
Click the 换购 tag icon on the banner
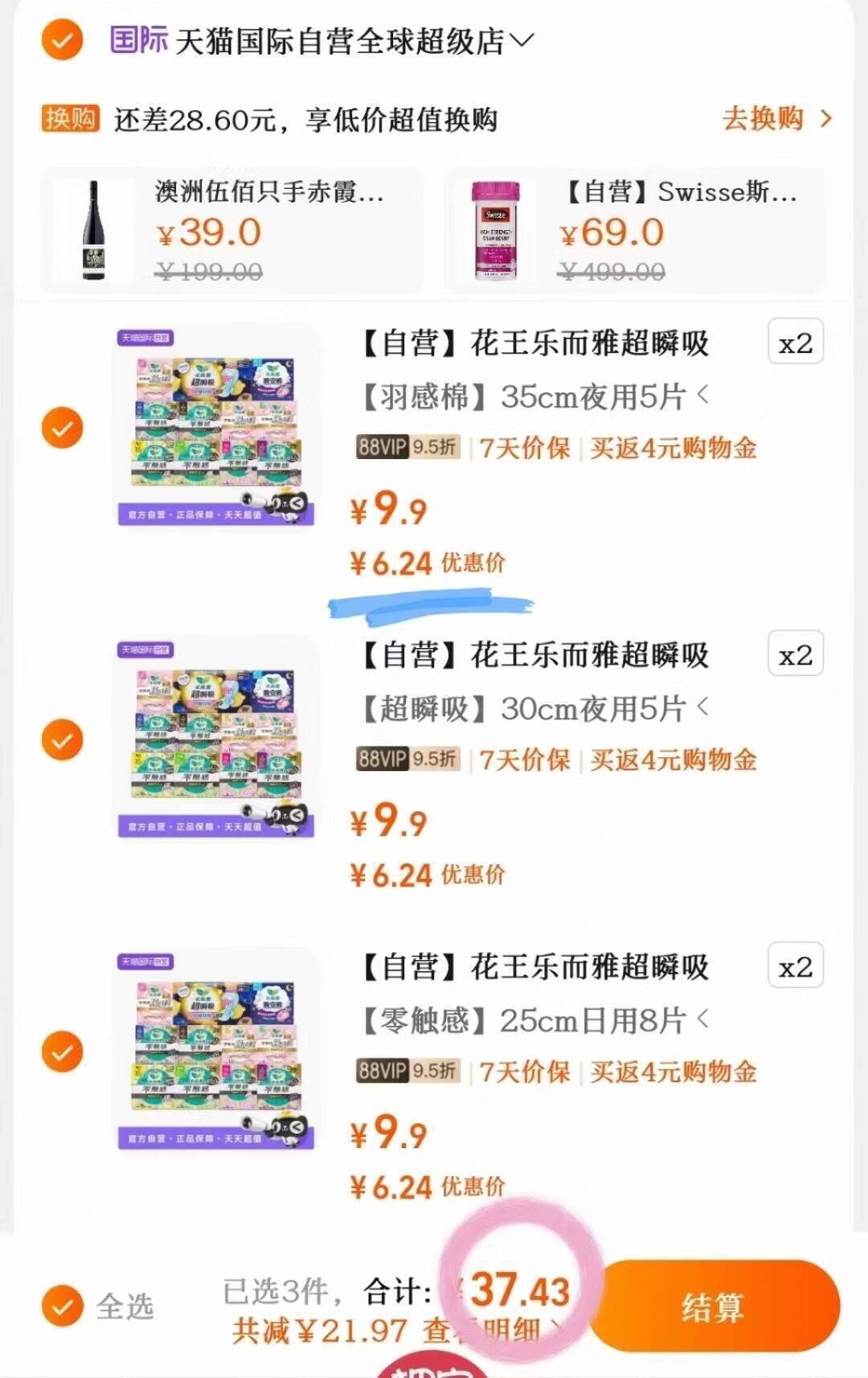[71, 119]
